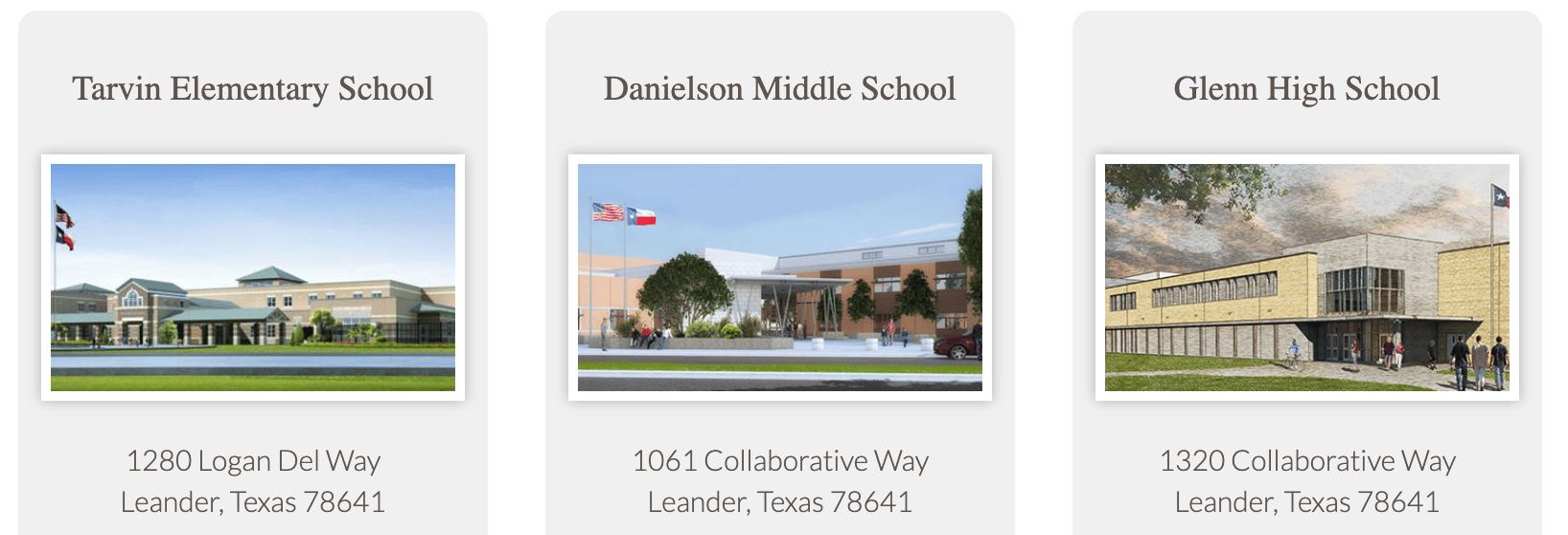Screen dimensions: 1568x535
Task: Open the Tarvin Elementary School card
Action: (x=253, y=277)
